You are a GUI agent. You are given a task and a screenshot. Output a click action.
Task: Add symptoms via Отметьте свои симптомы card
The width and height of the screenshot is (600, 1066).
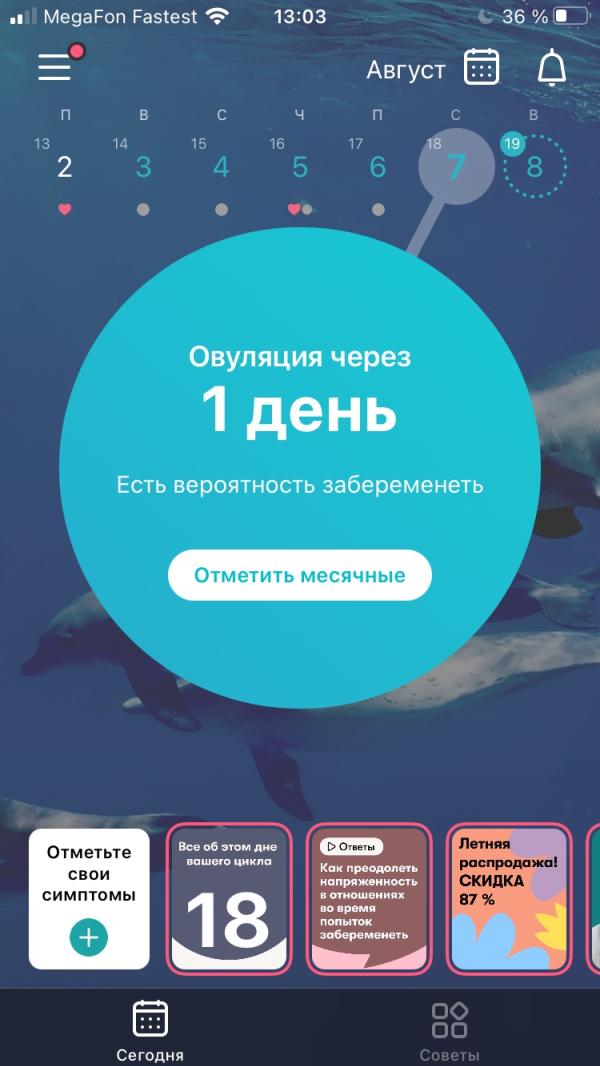coord(89,899)
